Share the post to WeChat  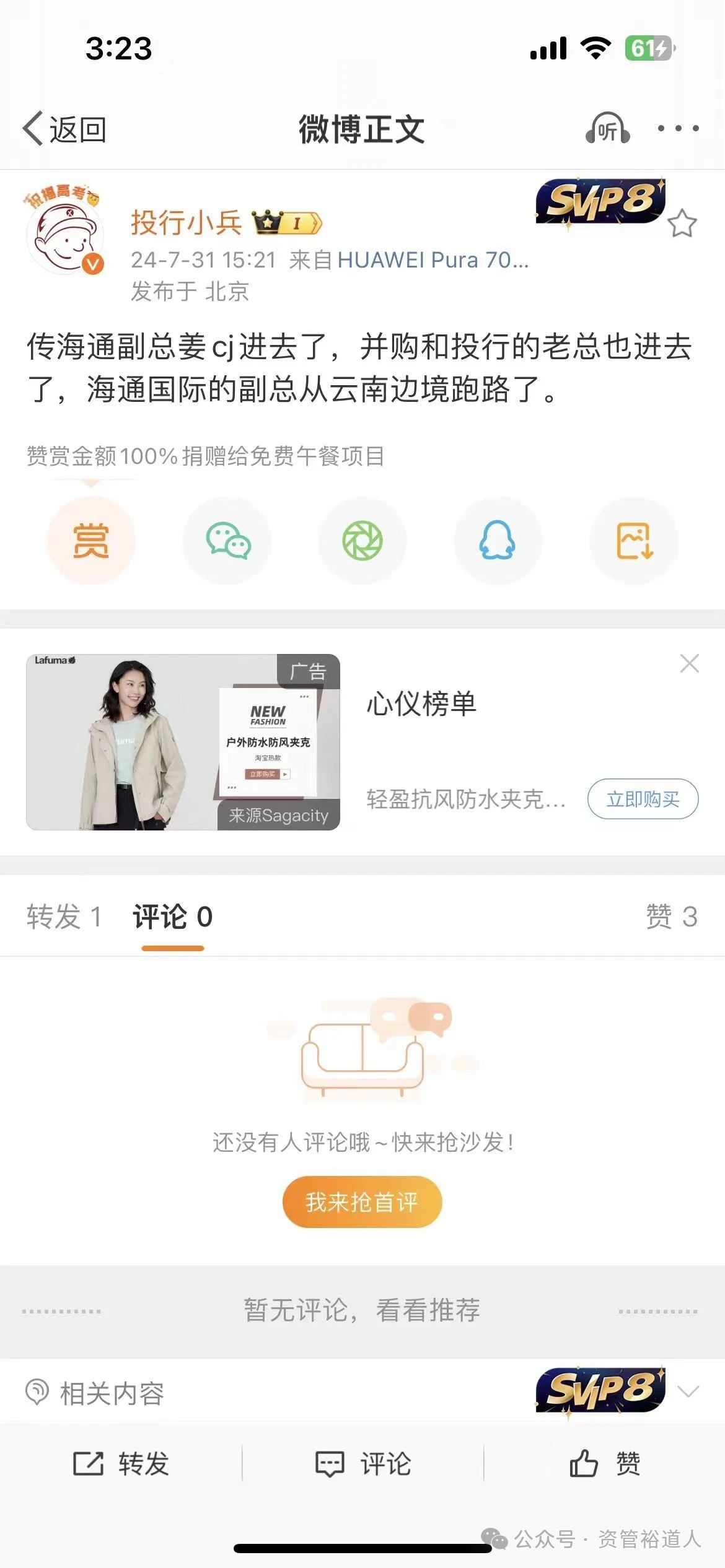tap(227, 541)
